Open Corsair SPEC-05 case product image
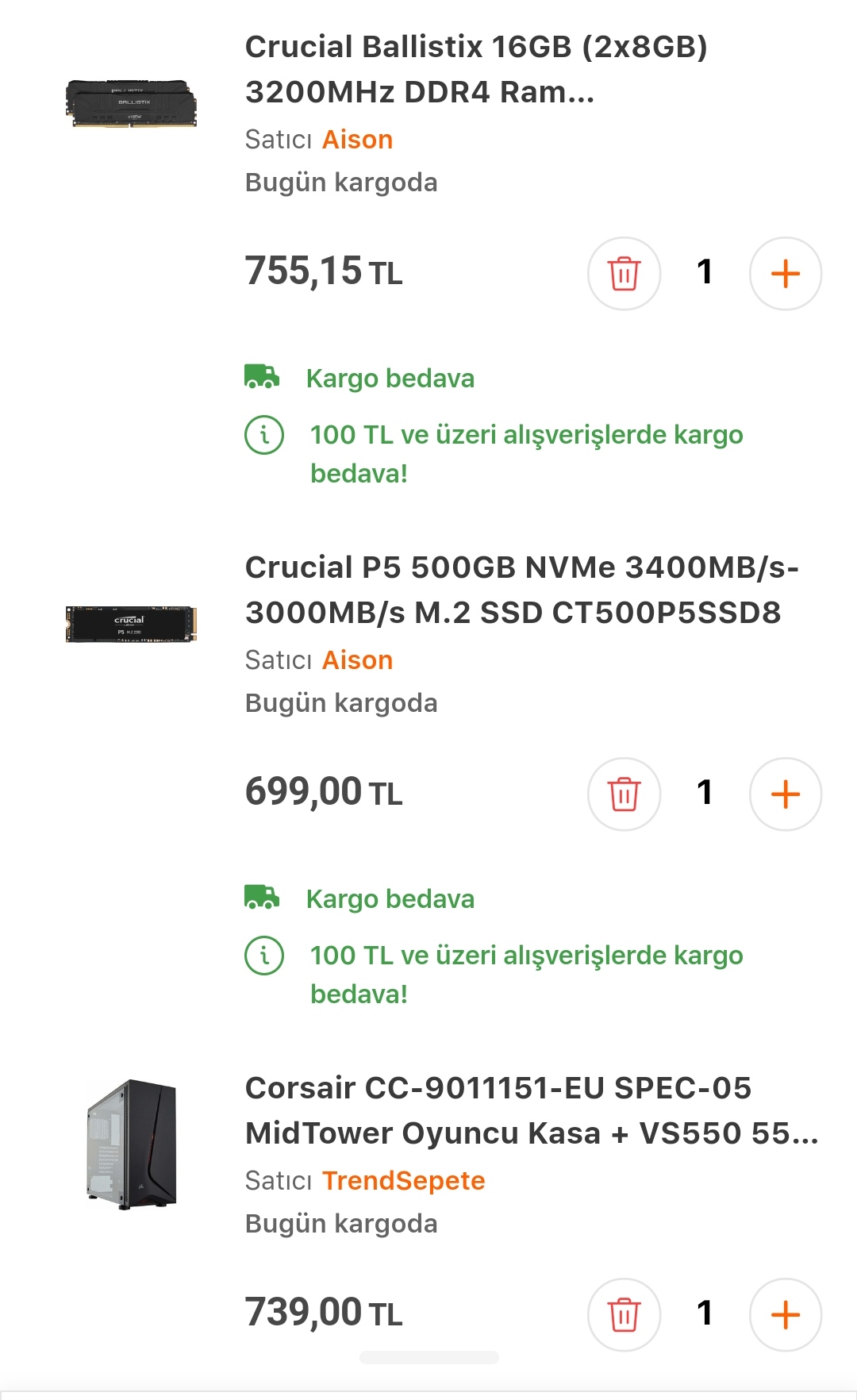857x1400 pixels. pos(131,1144)
